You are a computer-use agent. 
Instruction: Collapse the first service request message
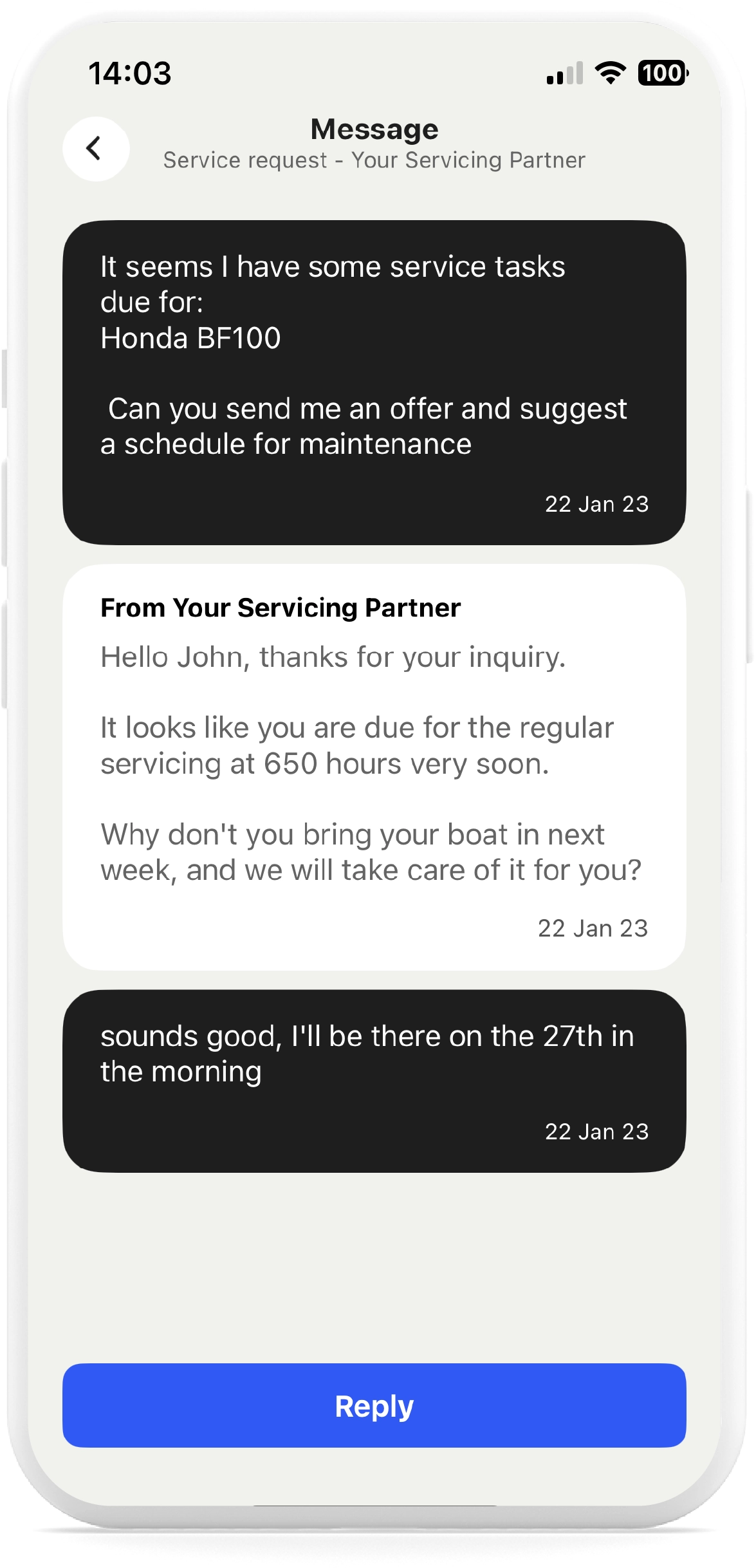point(375,380)
